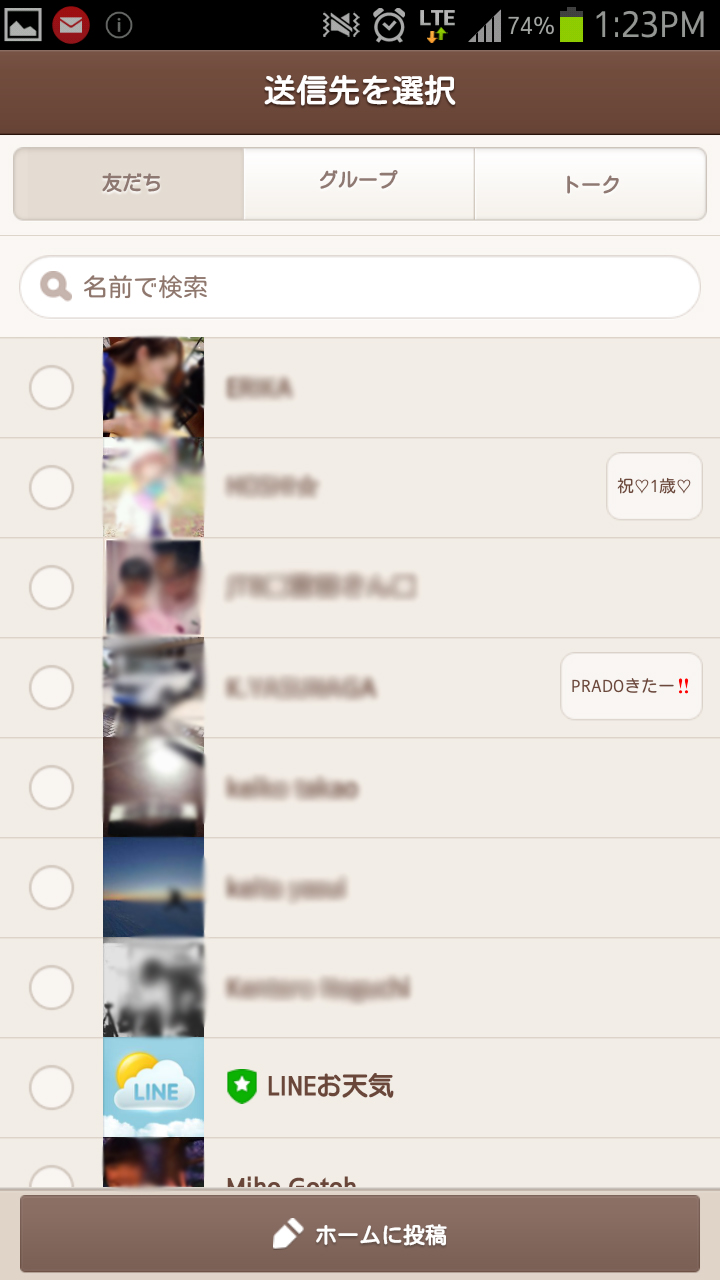Tap the 名前で検索 search field
Image resolution: width=720 pixels, height=1280 pixels.
[x=360, y=287]
